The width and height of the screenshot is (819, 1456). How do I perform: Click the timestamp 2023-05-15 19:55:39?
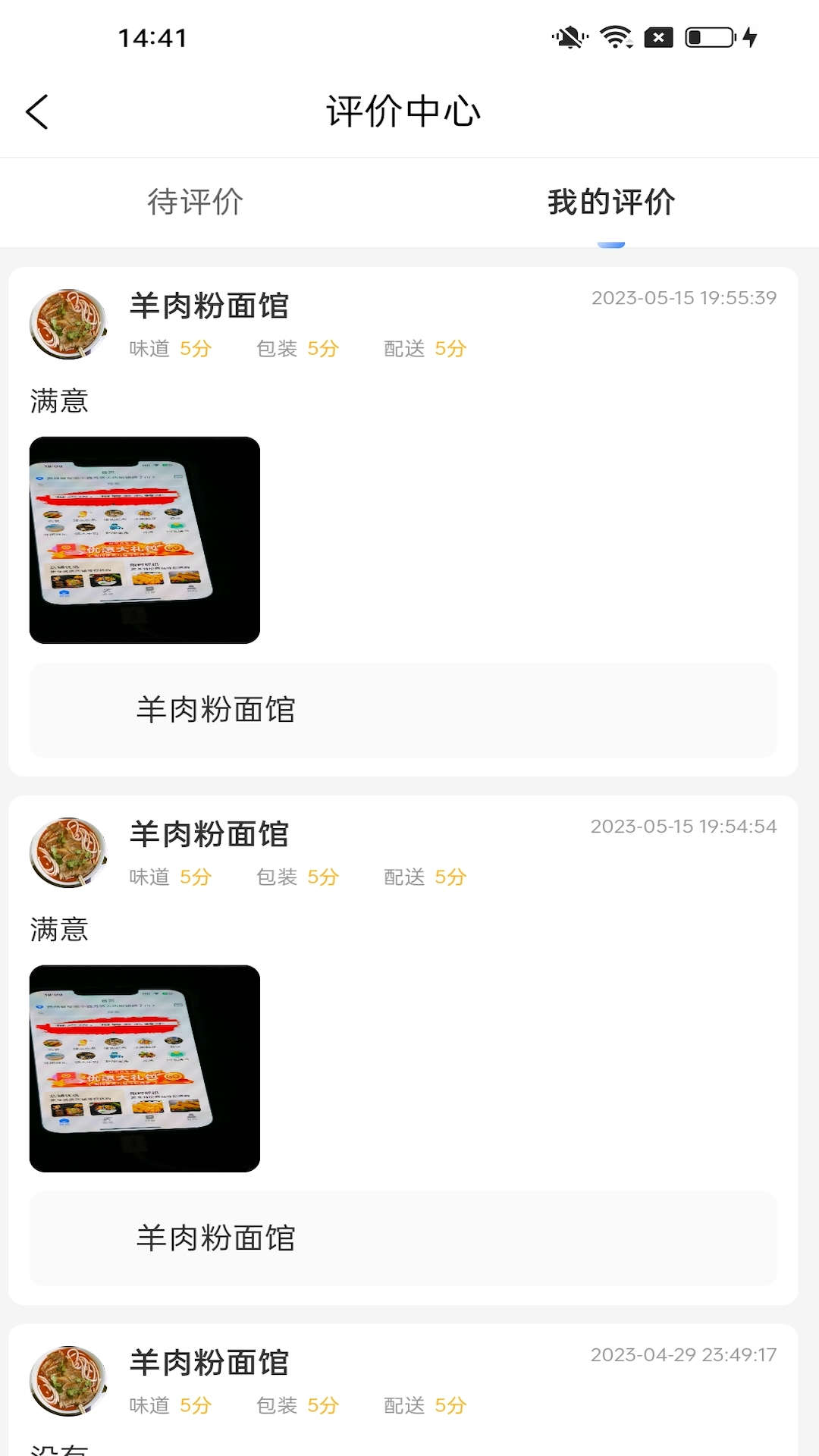tap(683, 299)
